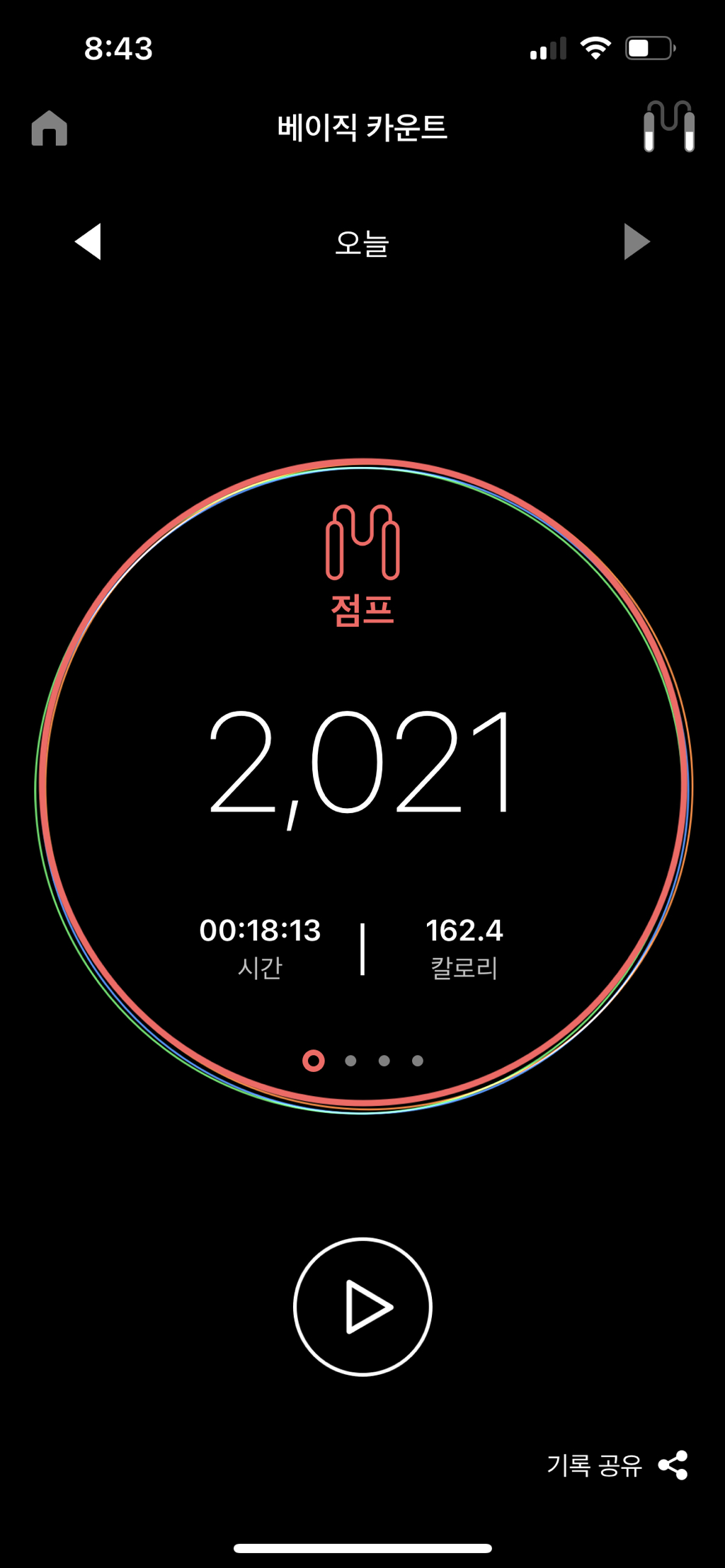
Task: Tap the cellular signal icon in status bar
Action: click(x=547, y=47)
